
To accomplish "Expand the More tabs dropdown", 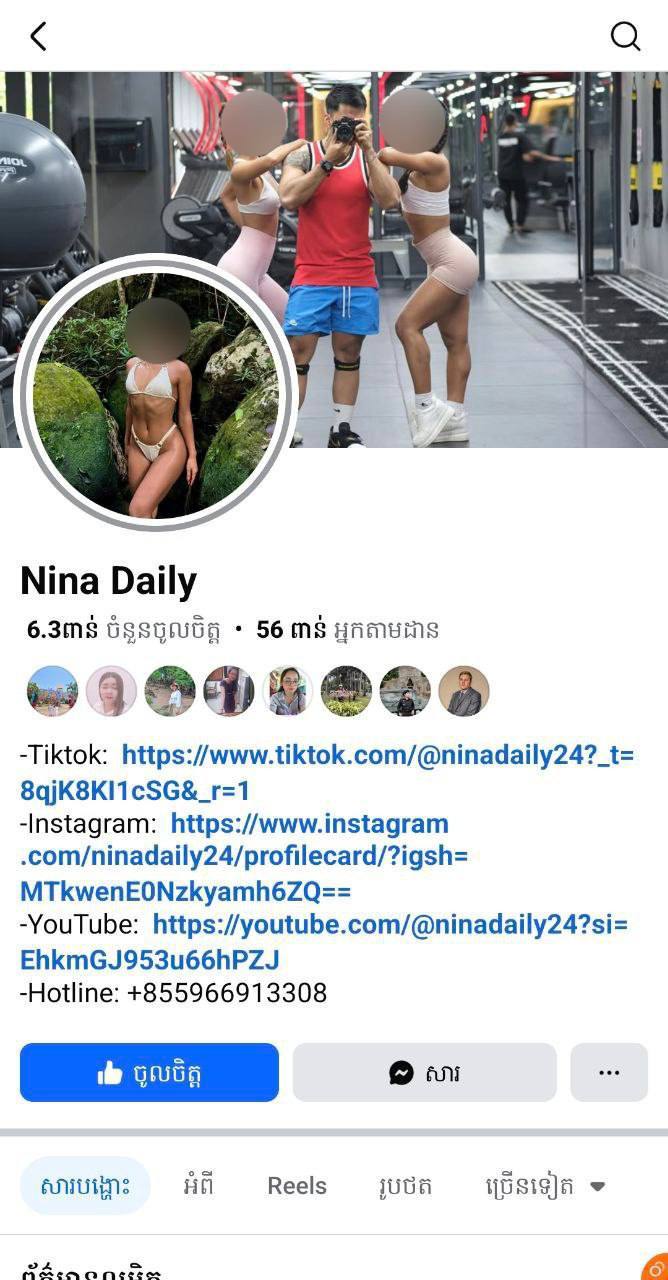I will 545,1186.
